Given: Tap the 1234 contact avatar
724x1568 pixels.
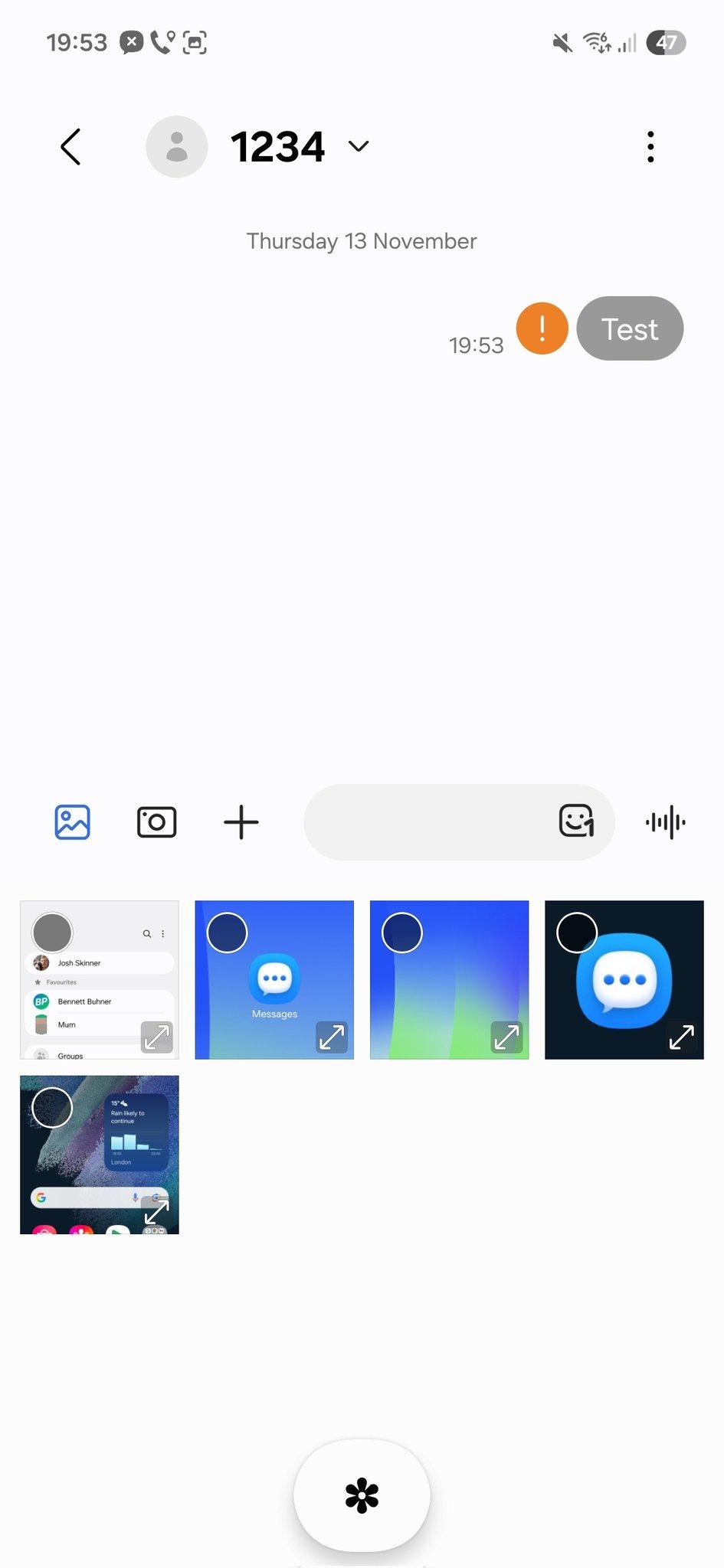Looking at the screenshot, I should [177, 146].
